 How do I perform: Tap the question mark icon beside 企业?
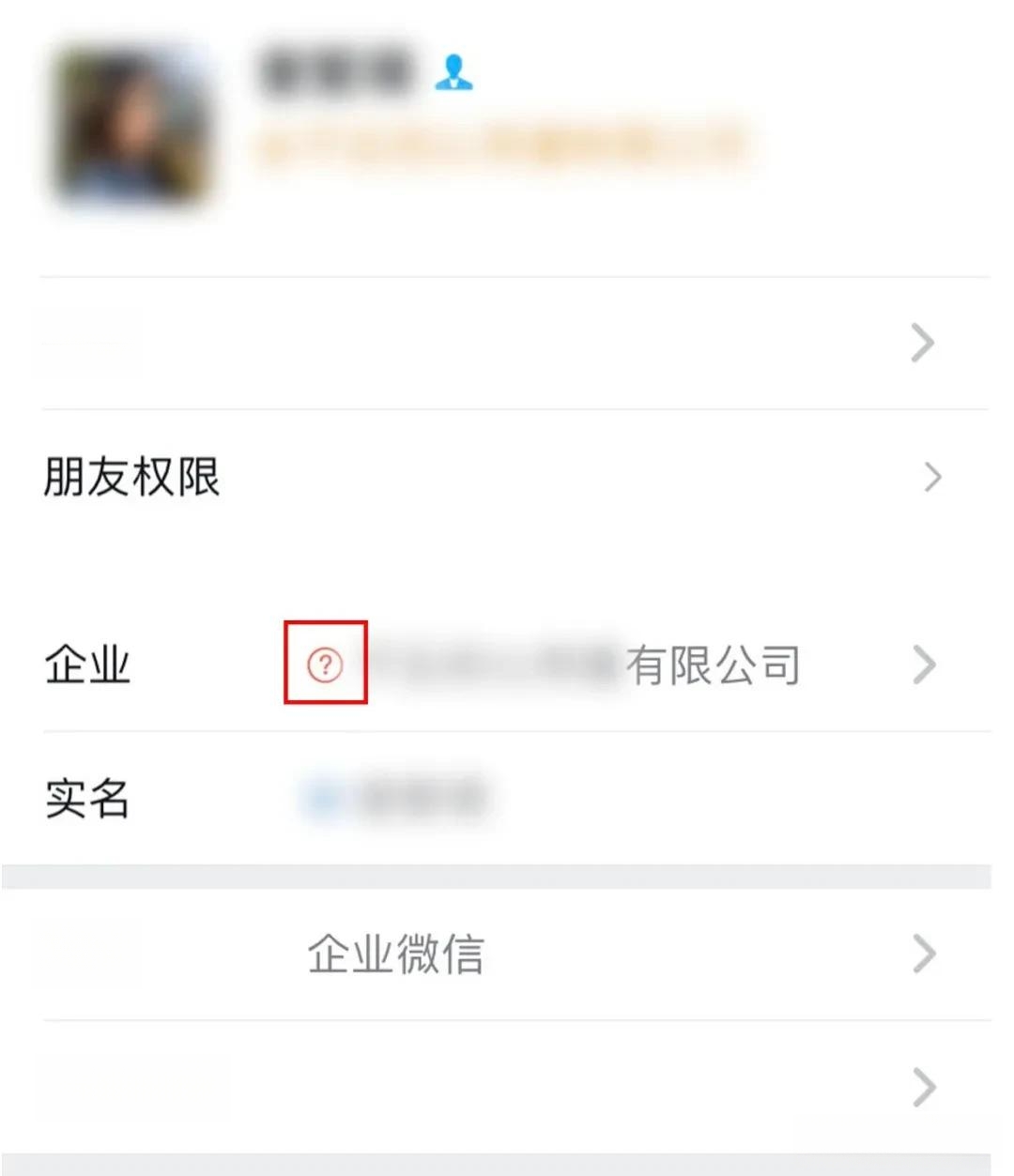click(x=325, y=664)
